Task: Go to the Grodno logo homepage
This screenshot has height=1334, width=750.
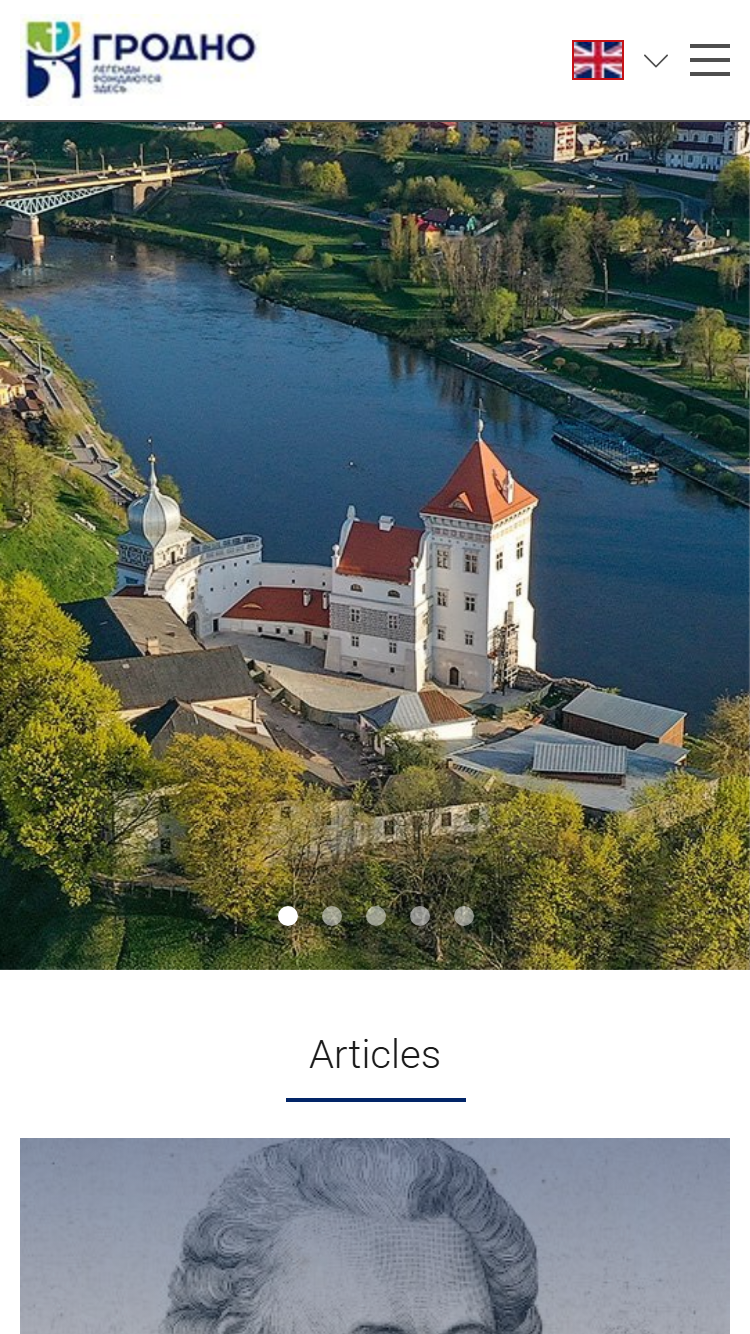Action: 141,60
